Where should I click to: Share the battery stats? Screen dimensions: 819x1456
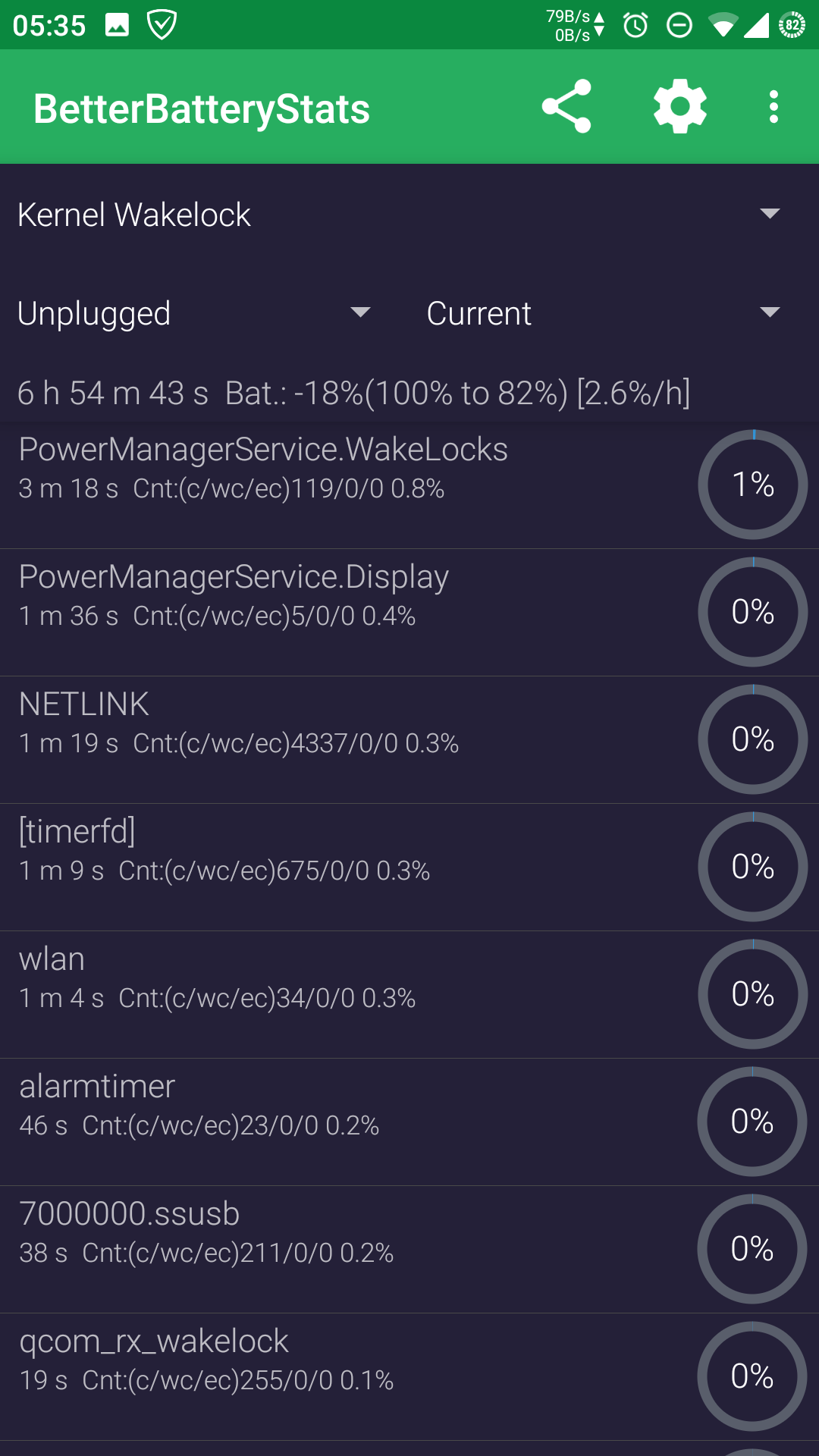(x=566, y=107)
